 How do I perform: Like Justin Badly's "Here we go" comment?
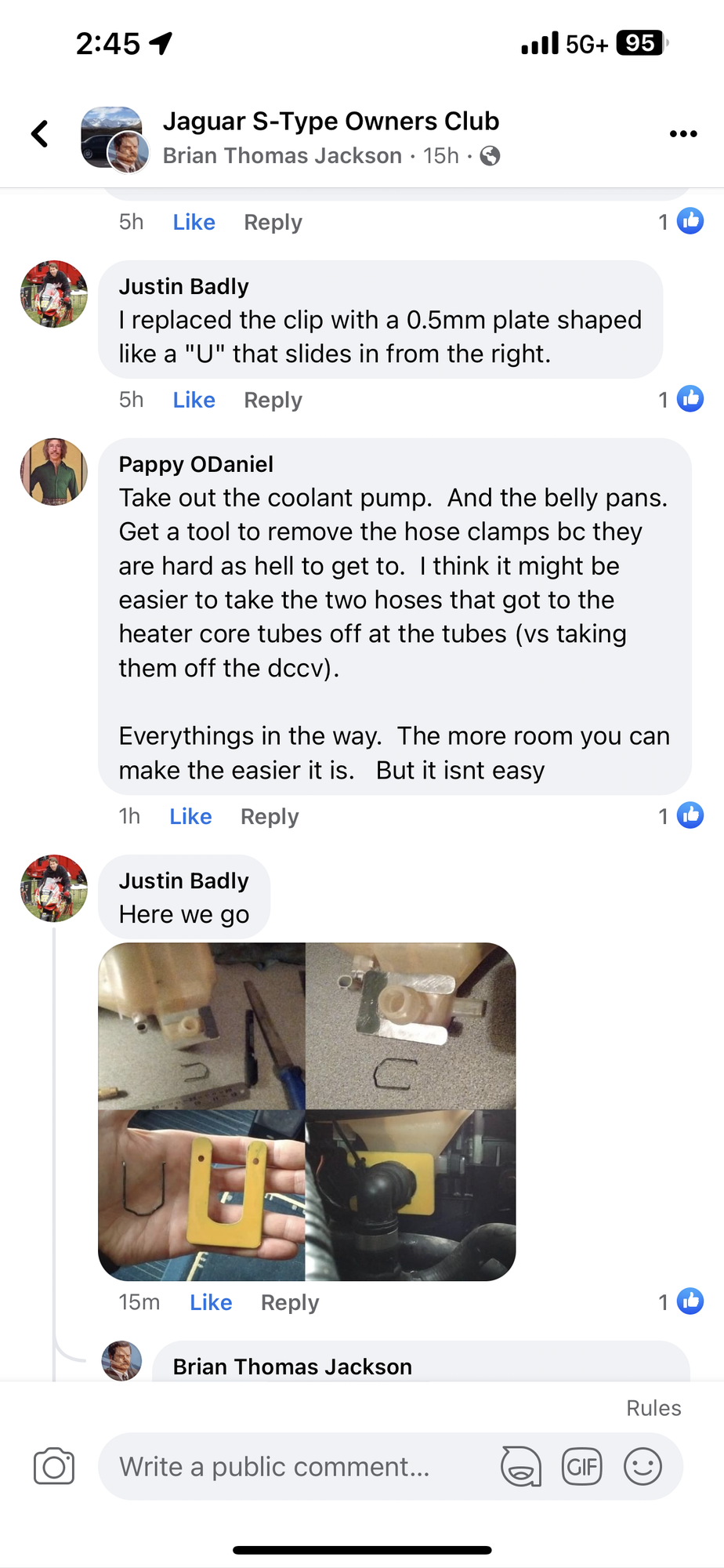pyautogui.click(x=211, y=1302)
